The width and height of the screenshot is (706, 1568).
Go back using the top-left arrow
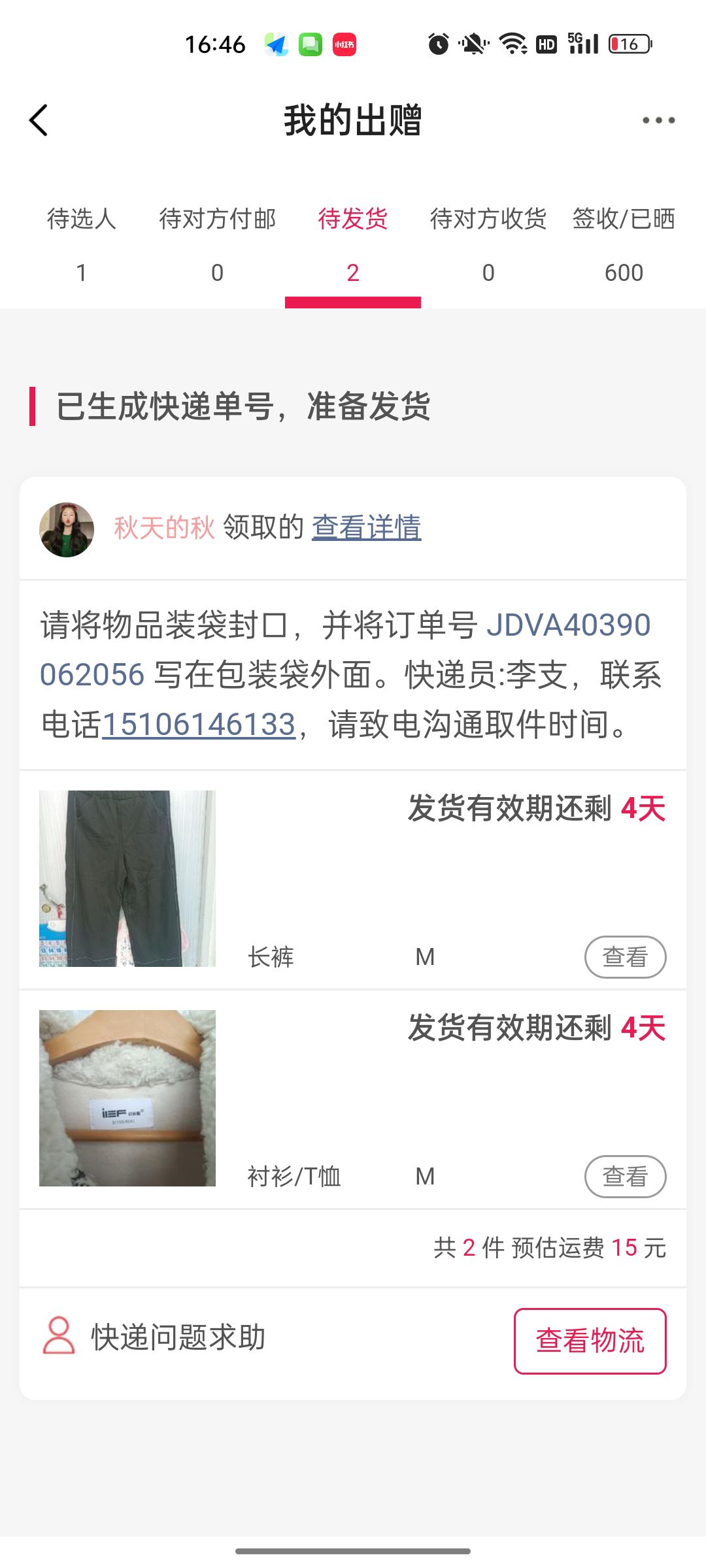pyautogui.click(x=39, y=121)
